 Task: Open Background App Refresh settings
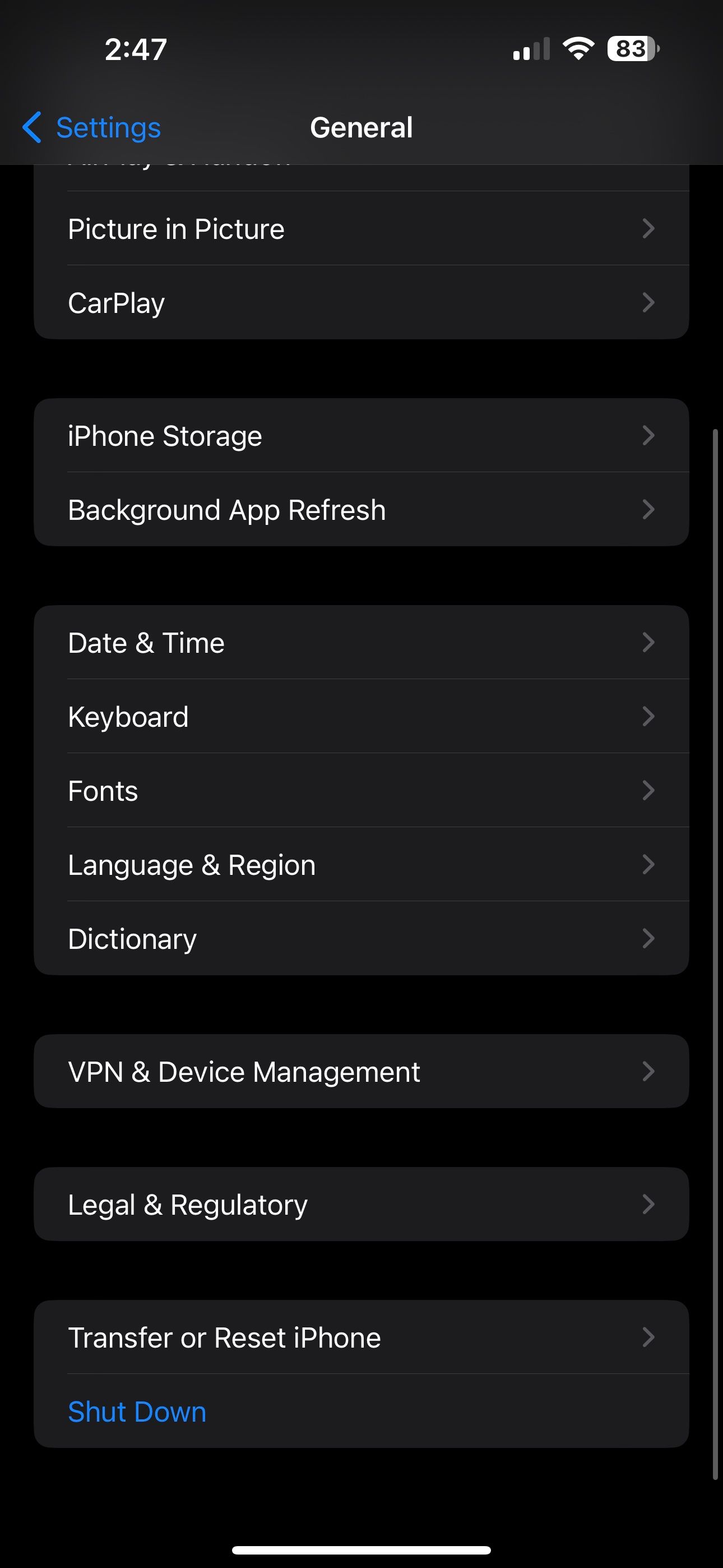pyautogui.click(x=361, y=509)
